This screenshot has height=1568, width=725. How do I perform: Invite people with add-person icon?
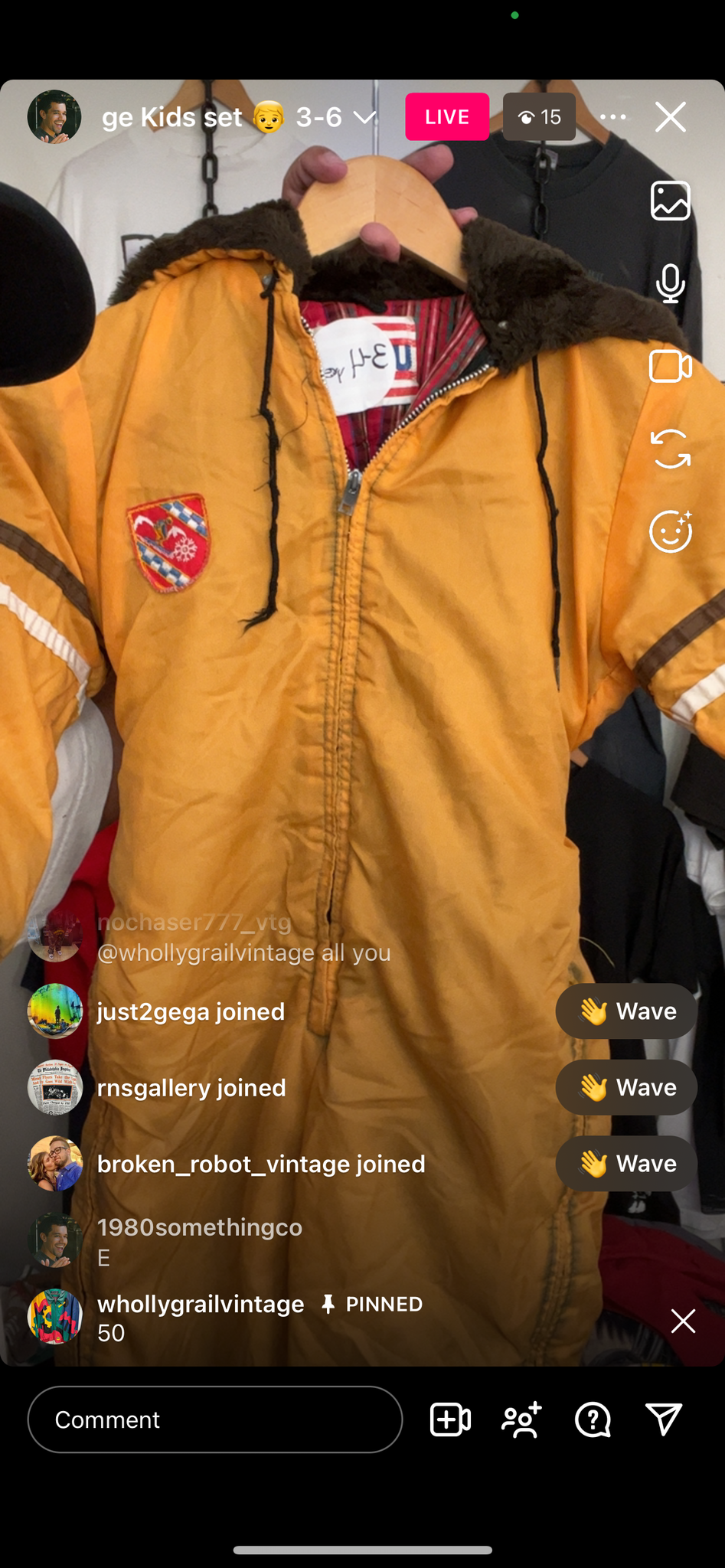click(x=522, y=1419)
